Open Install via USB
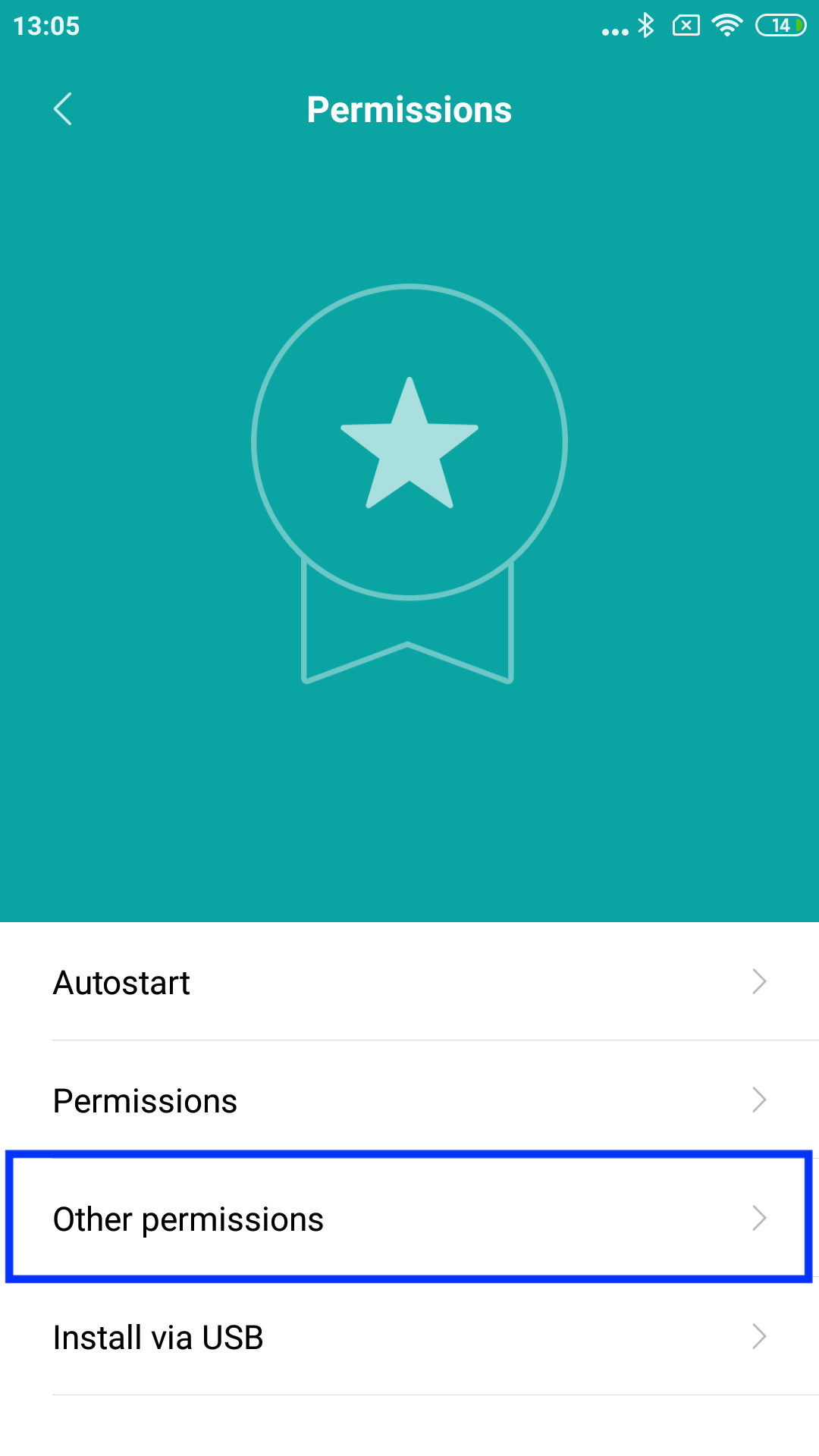This screenshot has height=1456, width=819. [409, 1337]
